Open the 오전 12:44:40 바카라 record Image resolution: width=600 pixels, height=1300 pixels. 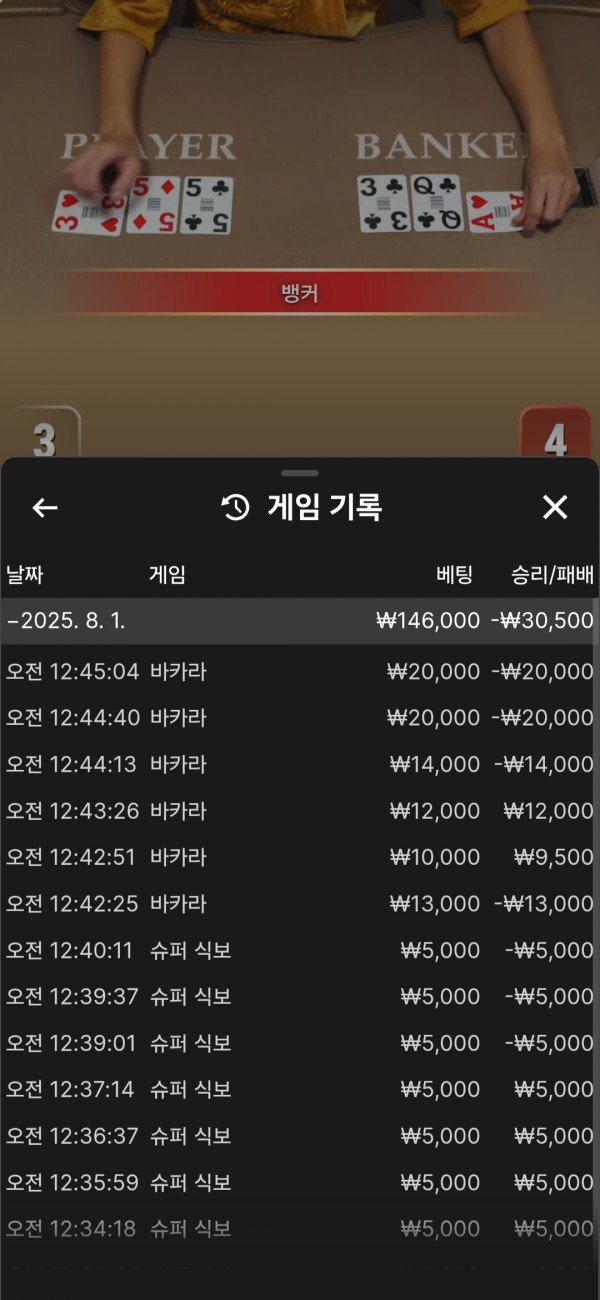pos(298,718)
